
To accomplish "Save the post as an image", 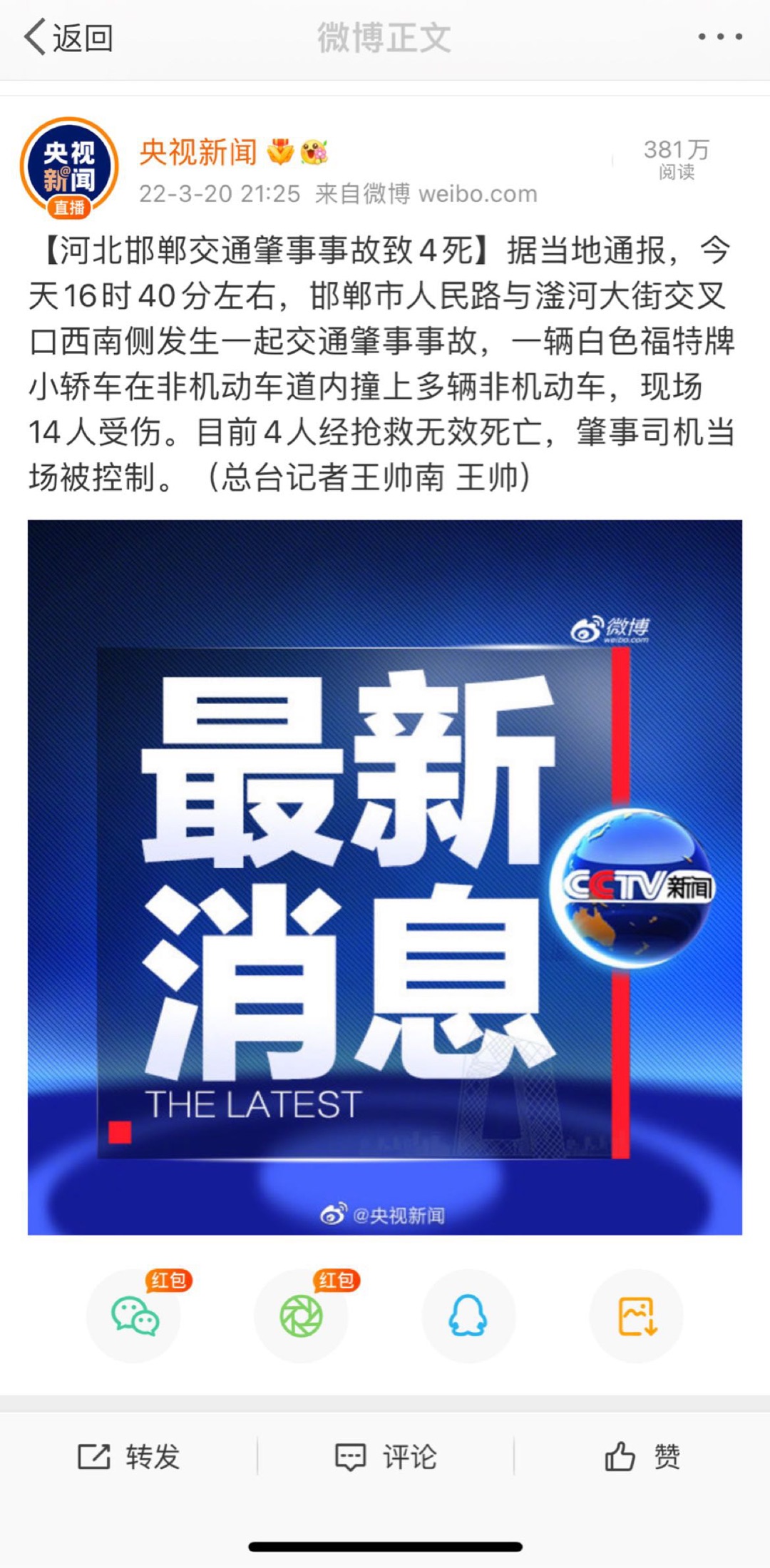I will click(x=637, y=1315).
